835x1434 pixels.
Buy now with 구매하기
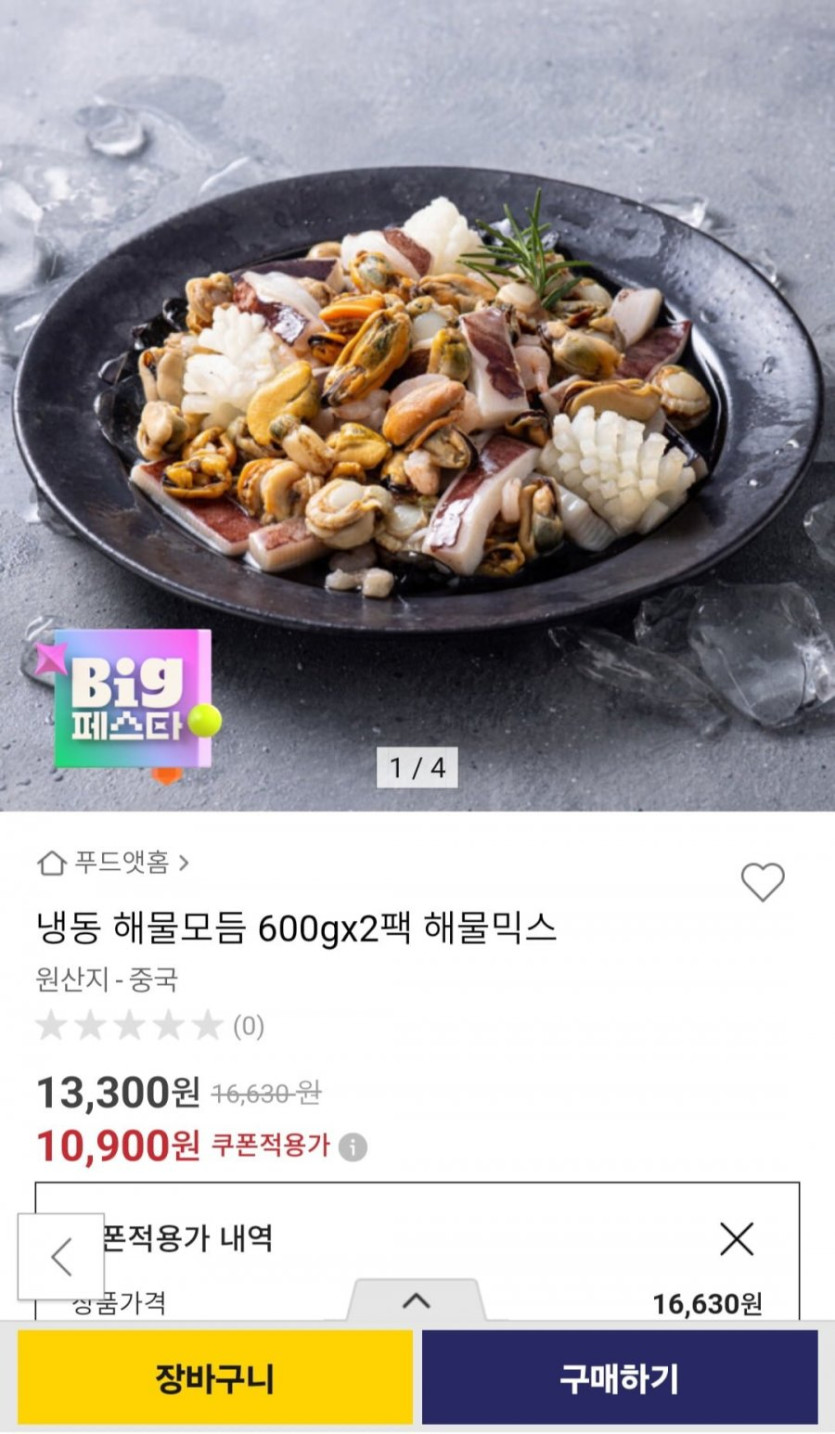pyautogui.click(x=619, y=1377)
